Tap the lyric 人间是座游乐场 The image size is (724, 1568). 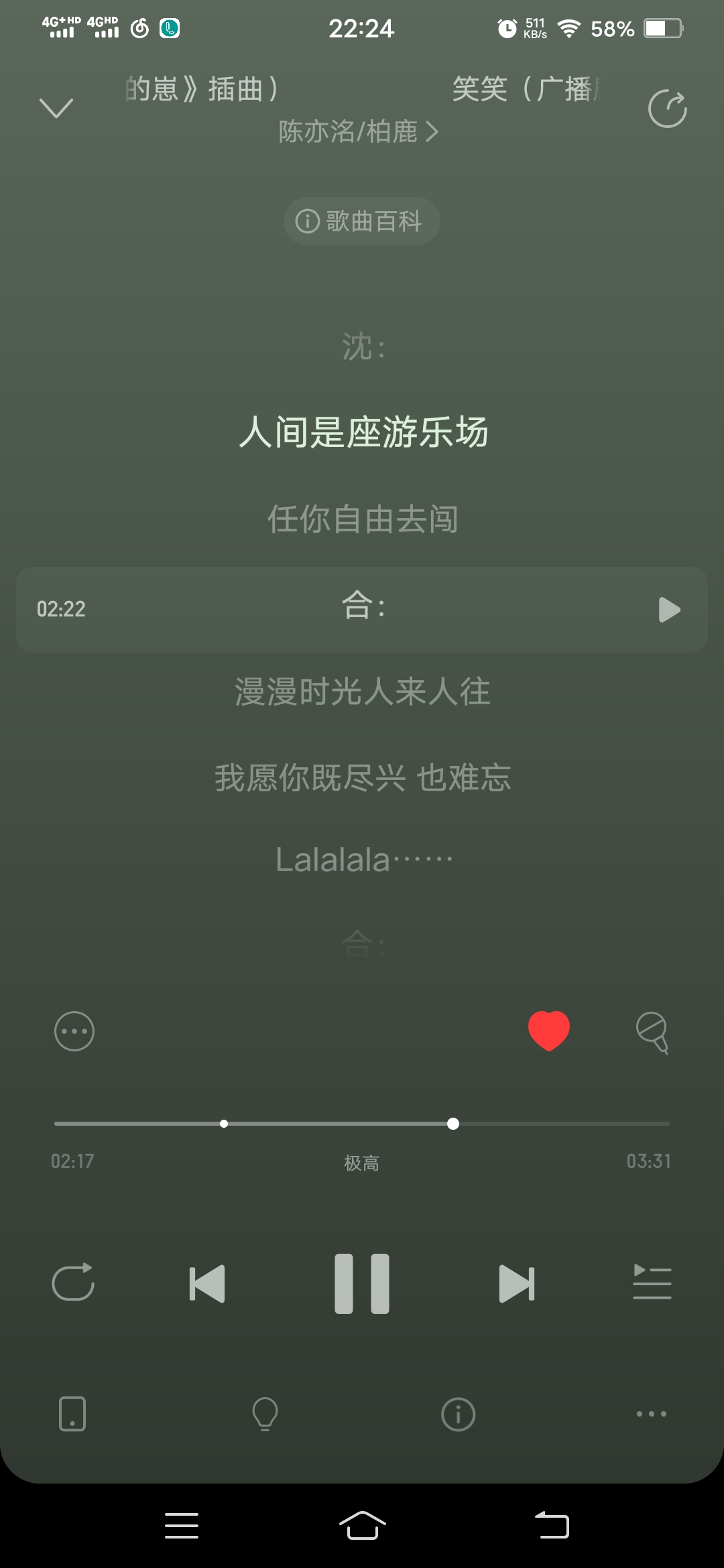tap(362, 434)
